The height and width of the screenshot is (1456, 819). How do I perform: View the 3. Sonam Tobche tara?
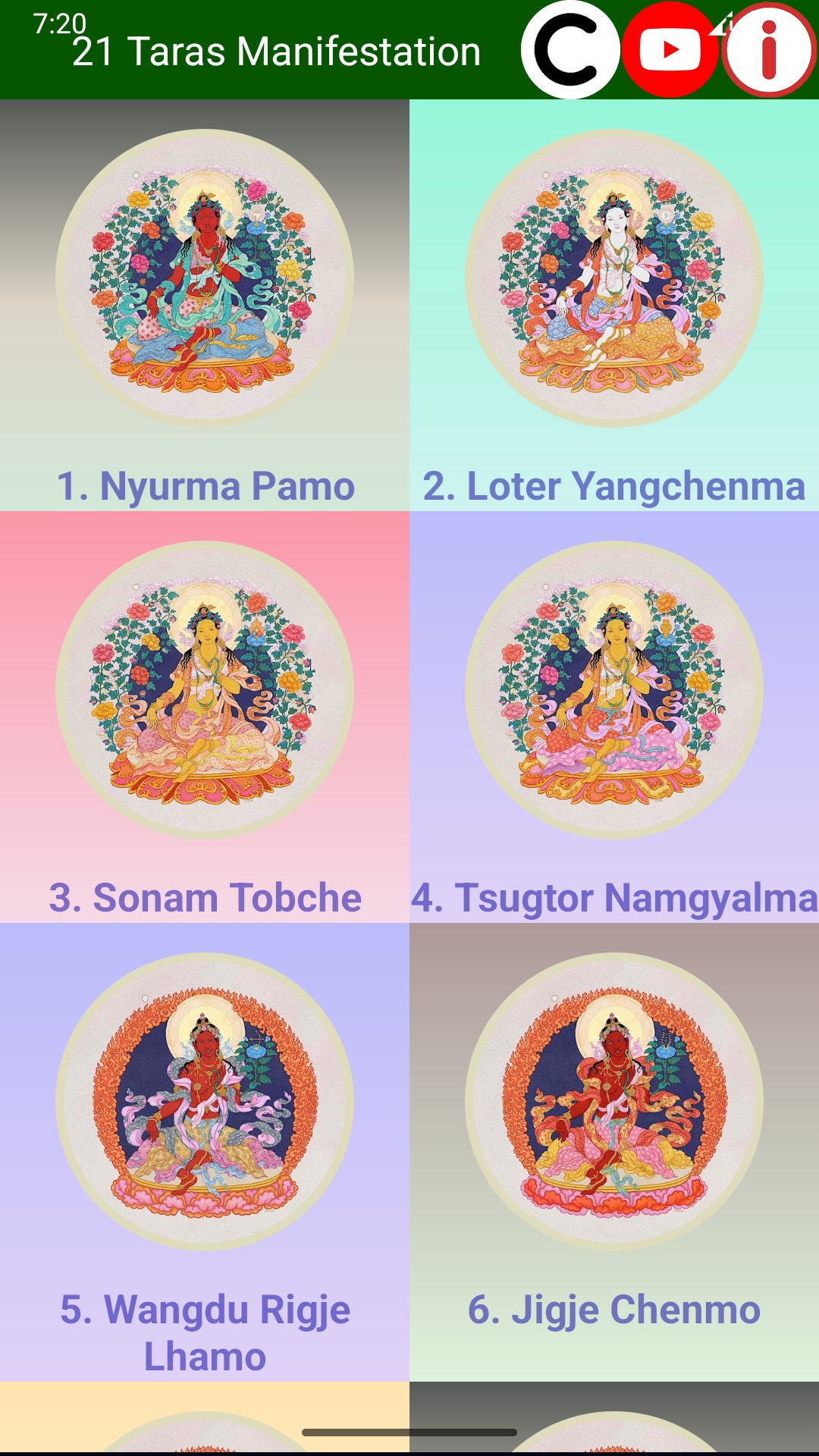(x=205, y=717)
